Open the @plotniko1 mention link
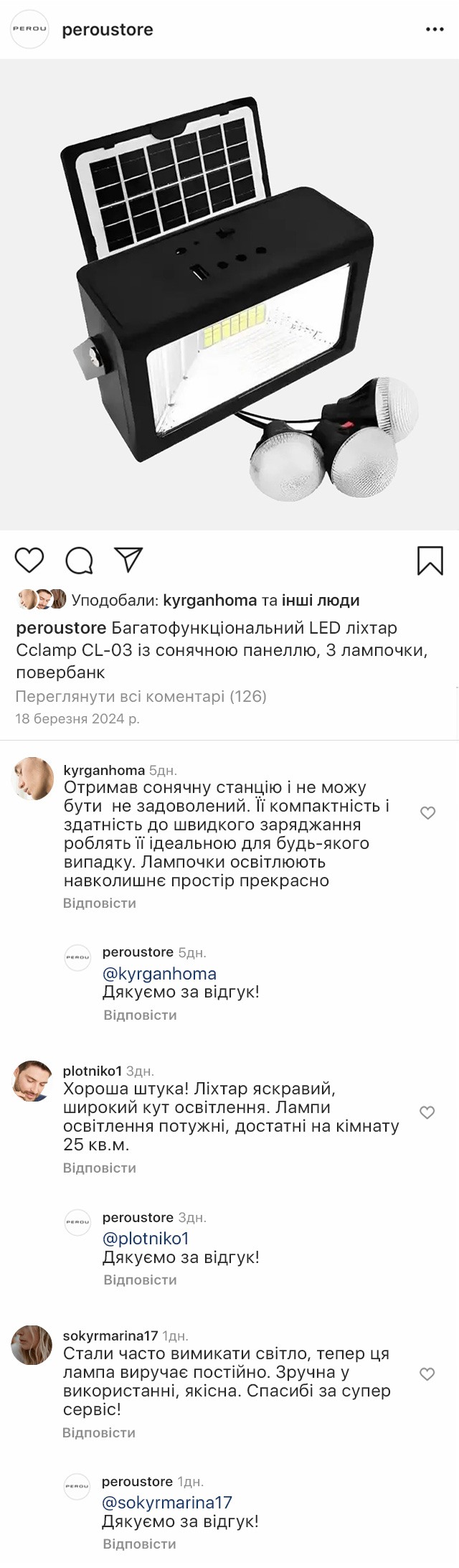Screen dimensions: 459x1568 146,1239
